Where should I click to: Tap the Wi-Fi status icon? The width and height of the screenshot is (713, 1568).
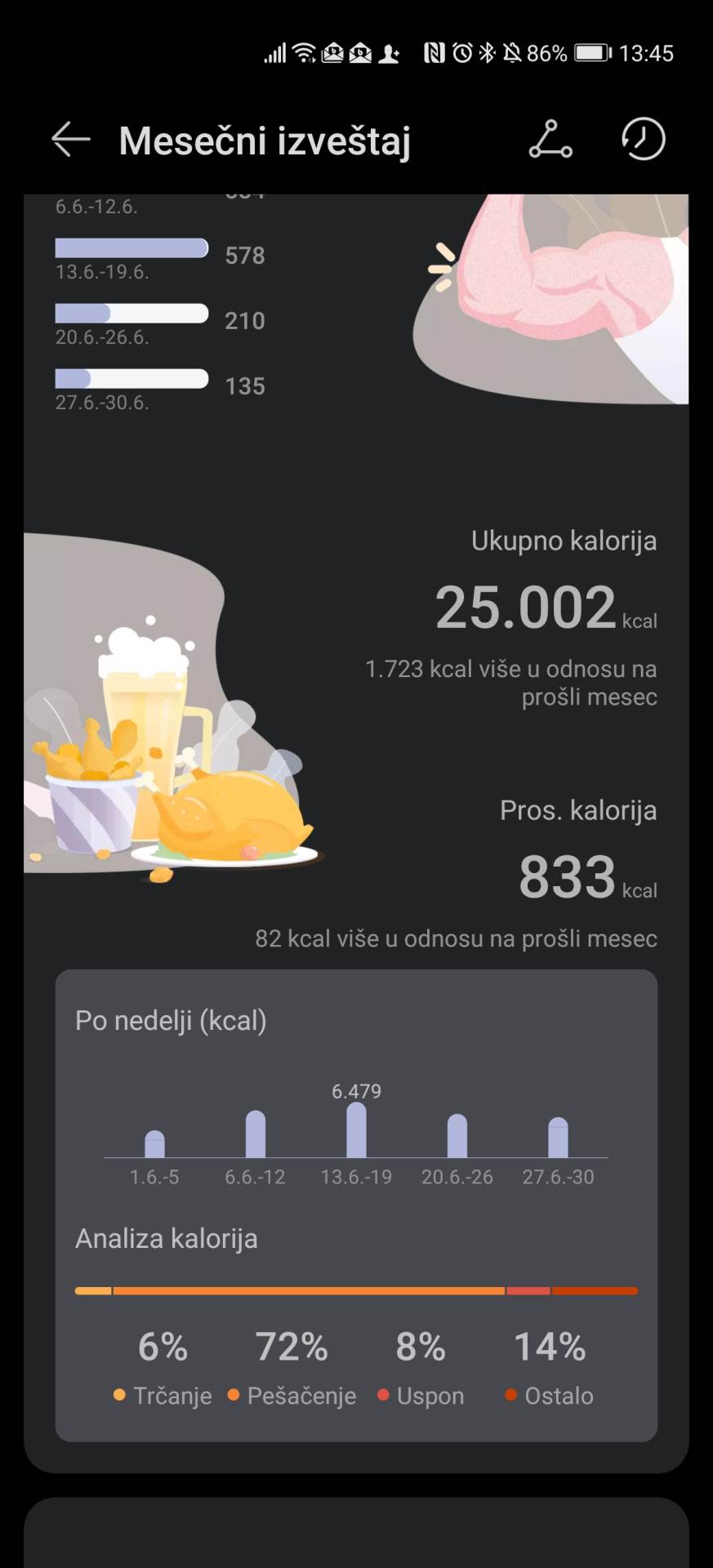coord(302,52)
